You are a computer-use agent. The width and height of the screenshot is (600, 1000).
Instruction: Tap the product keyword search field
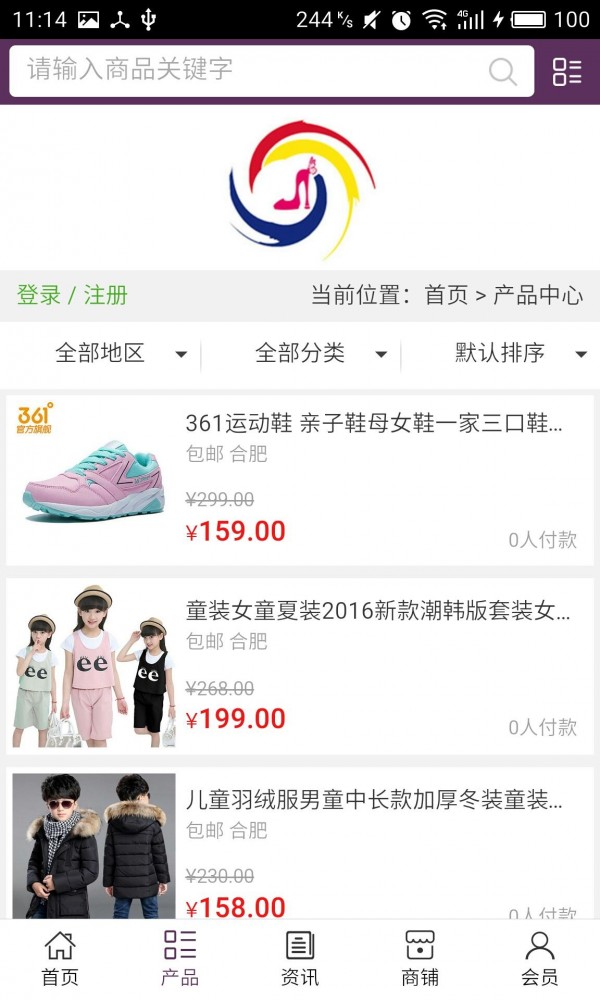click(250, 70)
